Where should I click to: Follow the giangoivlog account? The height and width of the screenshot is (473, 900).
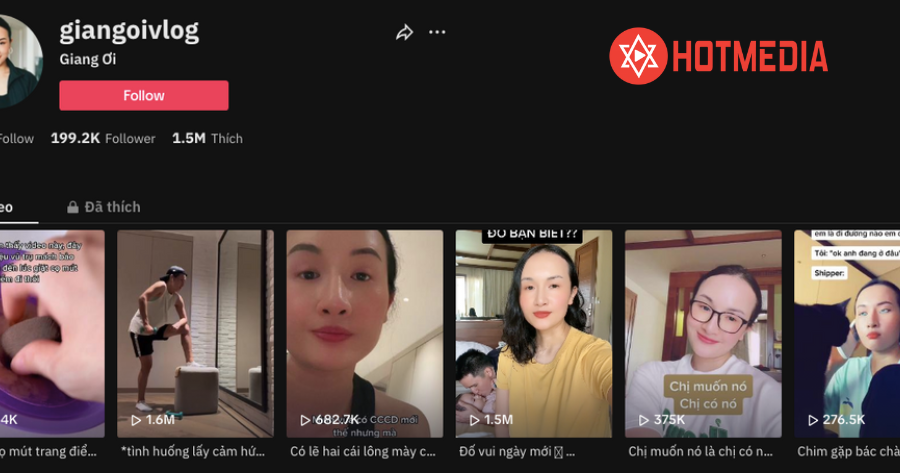click(143, 95)
